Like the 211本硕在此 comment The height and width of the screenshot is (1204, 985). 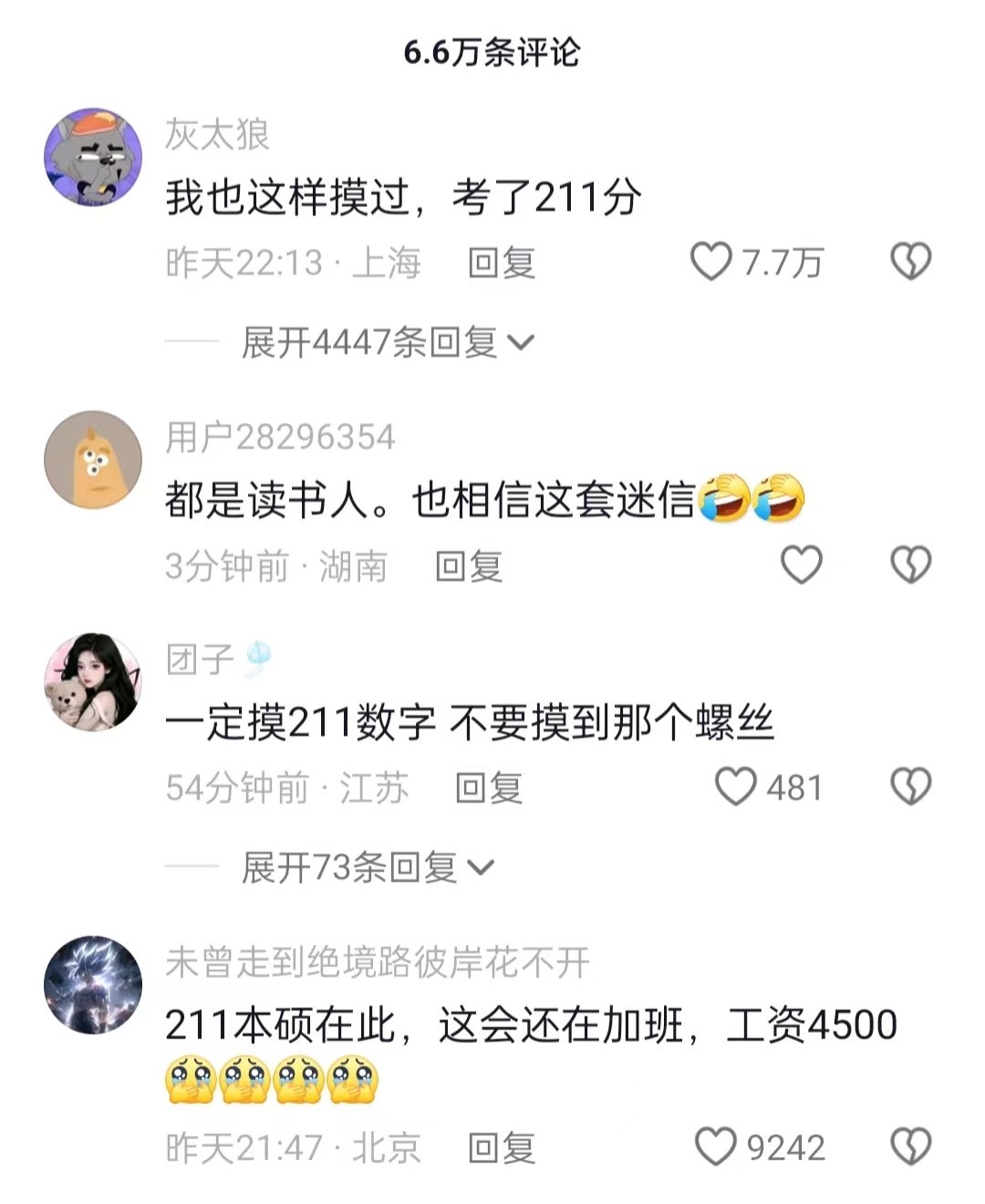[716, 1147]
